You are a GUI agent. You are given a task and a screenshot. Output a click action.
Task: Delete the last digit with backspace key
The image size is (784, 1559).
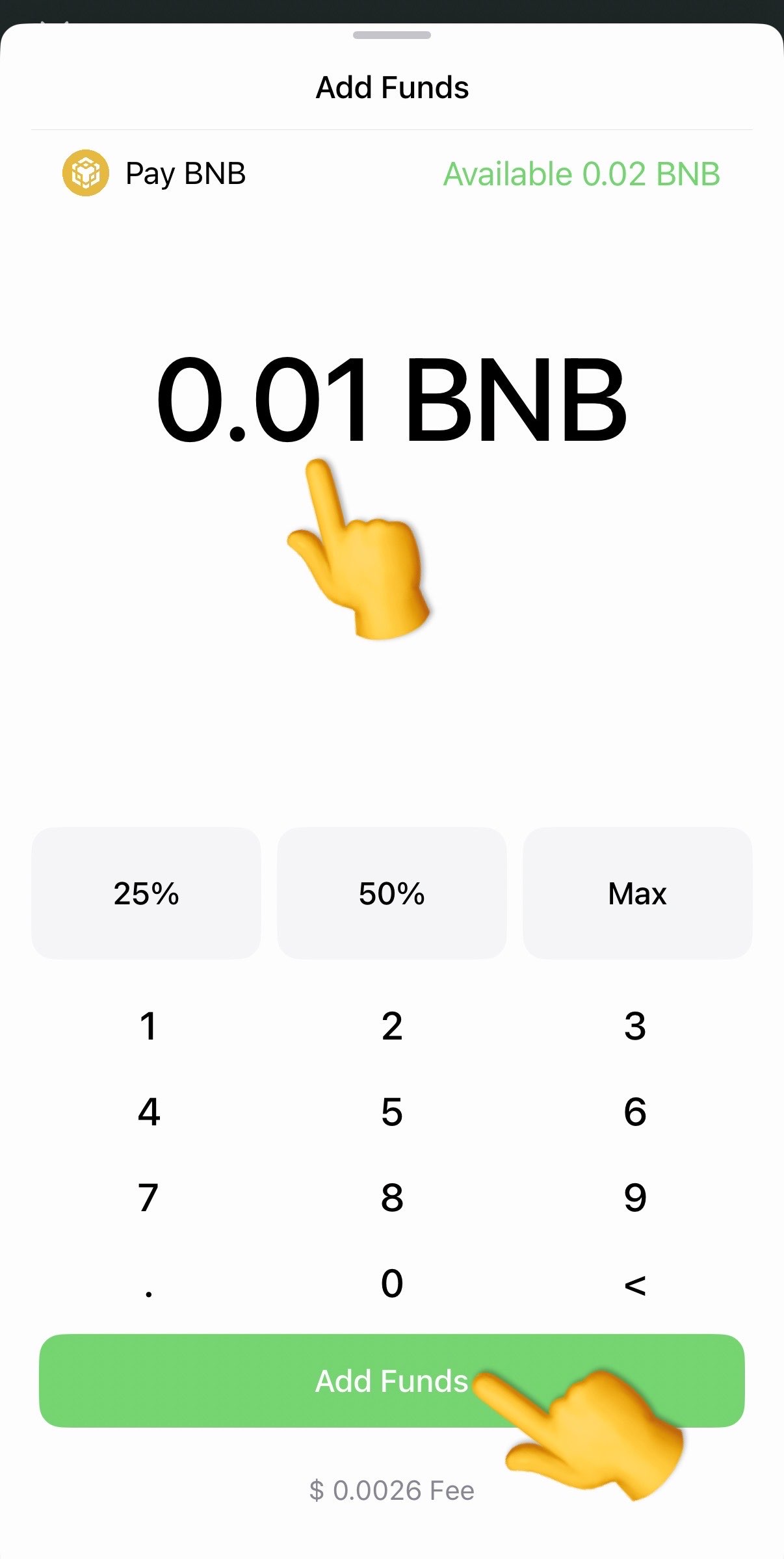(x=634, y=1285)
